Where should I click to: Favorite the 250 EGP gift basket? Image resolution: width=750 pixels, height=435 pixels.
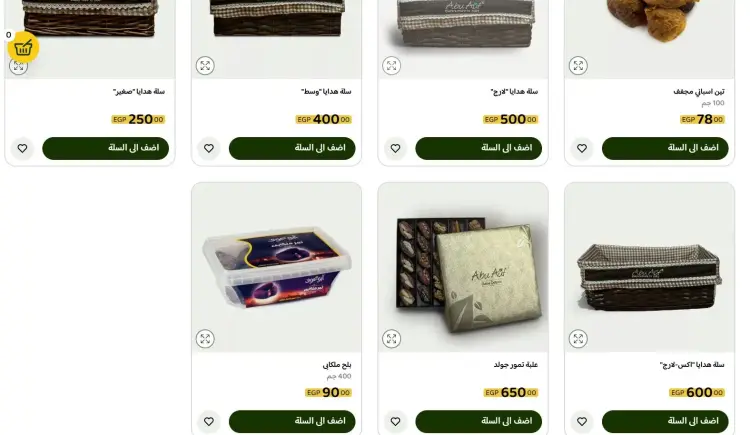pos(22,148)
